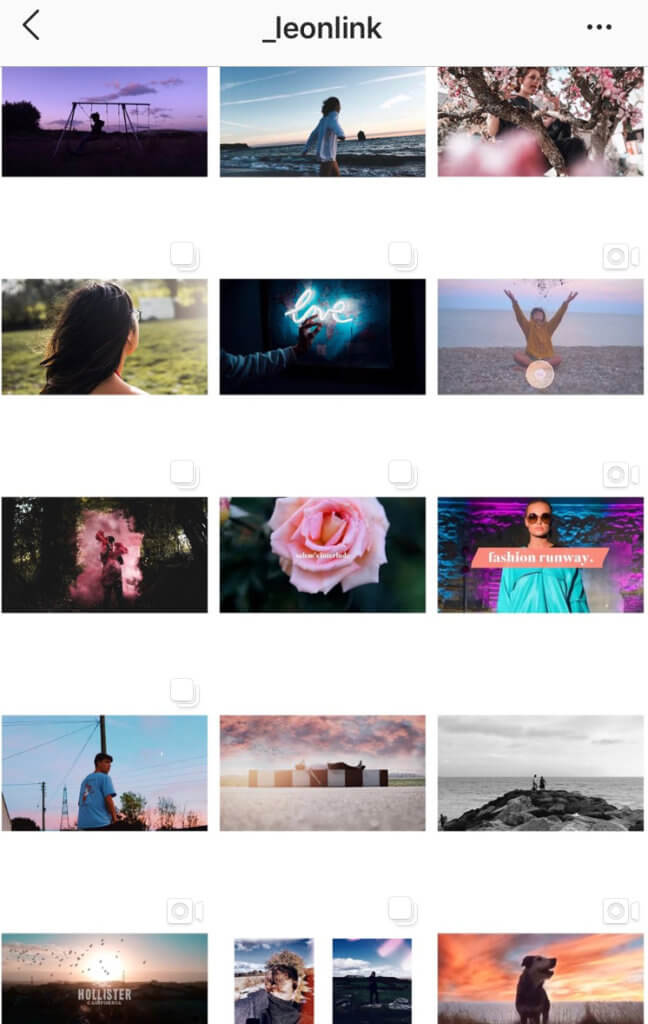Image resolution: width=648 pixels, height=1024 pixels.
Task: Open the pink rose post
Action: tap(322, 554)
